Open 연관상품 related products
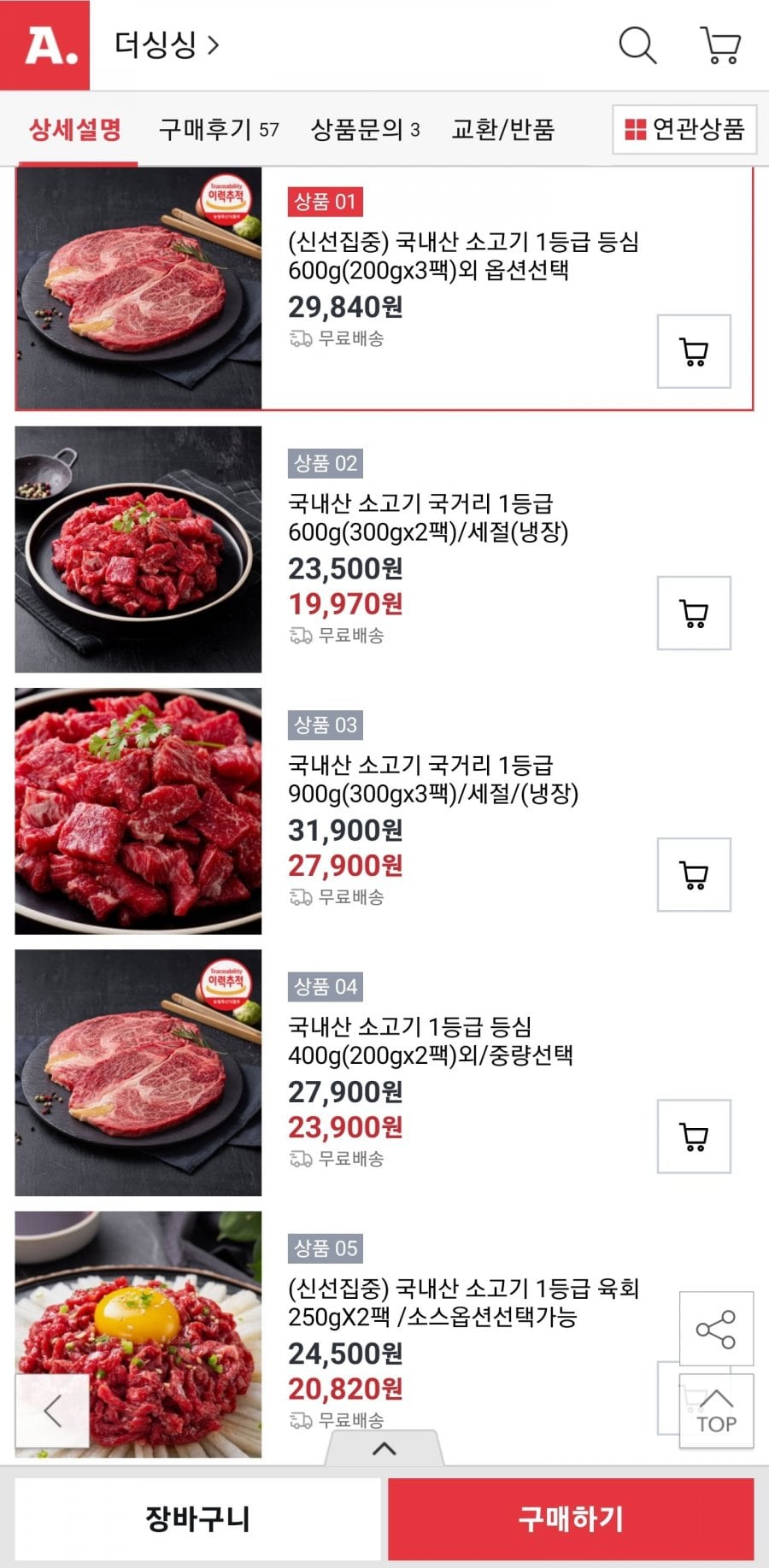Screen dimensions: 769x1568 (x=684, y=129)
